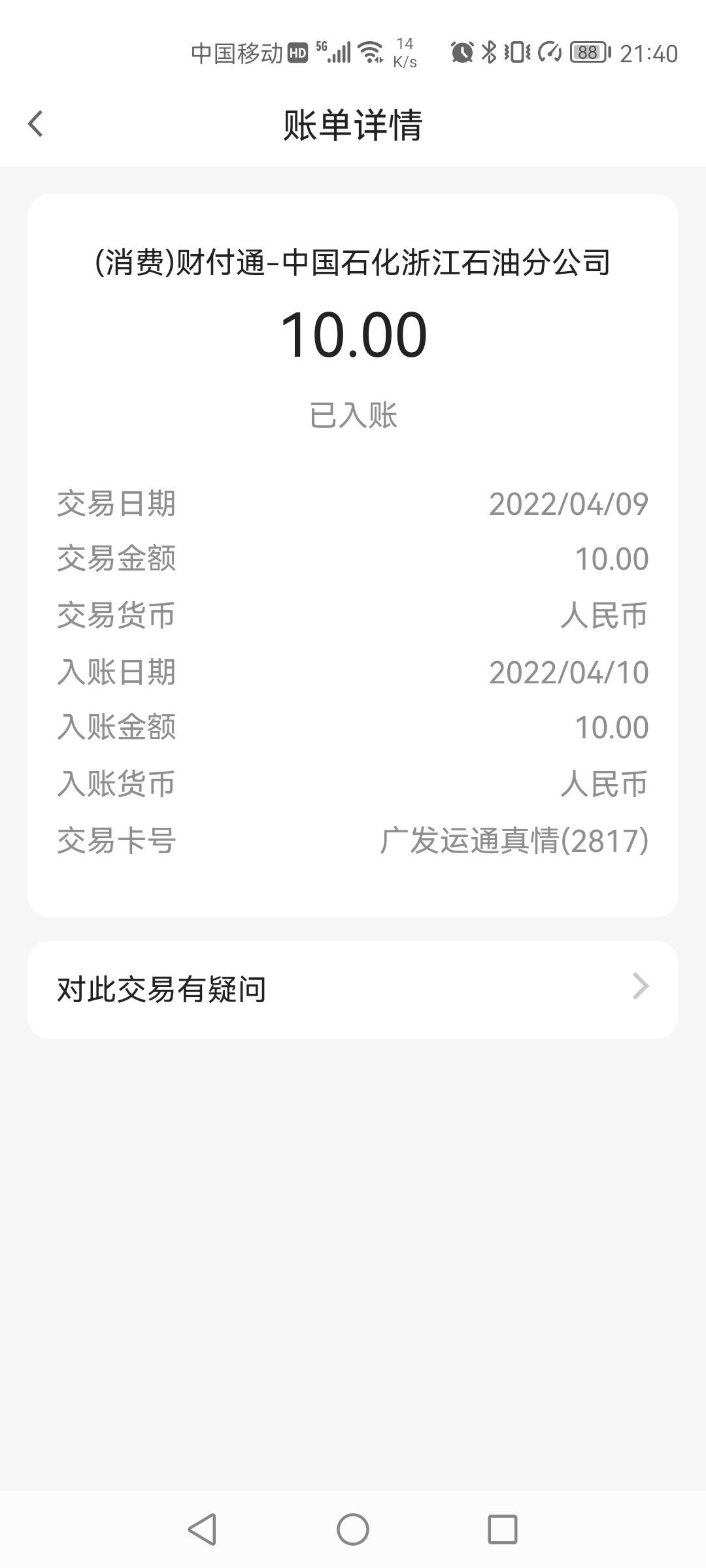Tap the system back triangle button
The width and height of the screenshot is (706, 1568).
202,1529
